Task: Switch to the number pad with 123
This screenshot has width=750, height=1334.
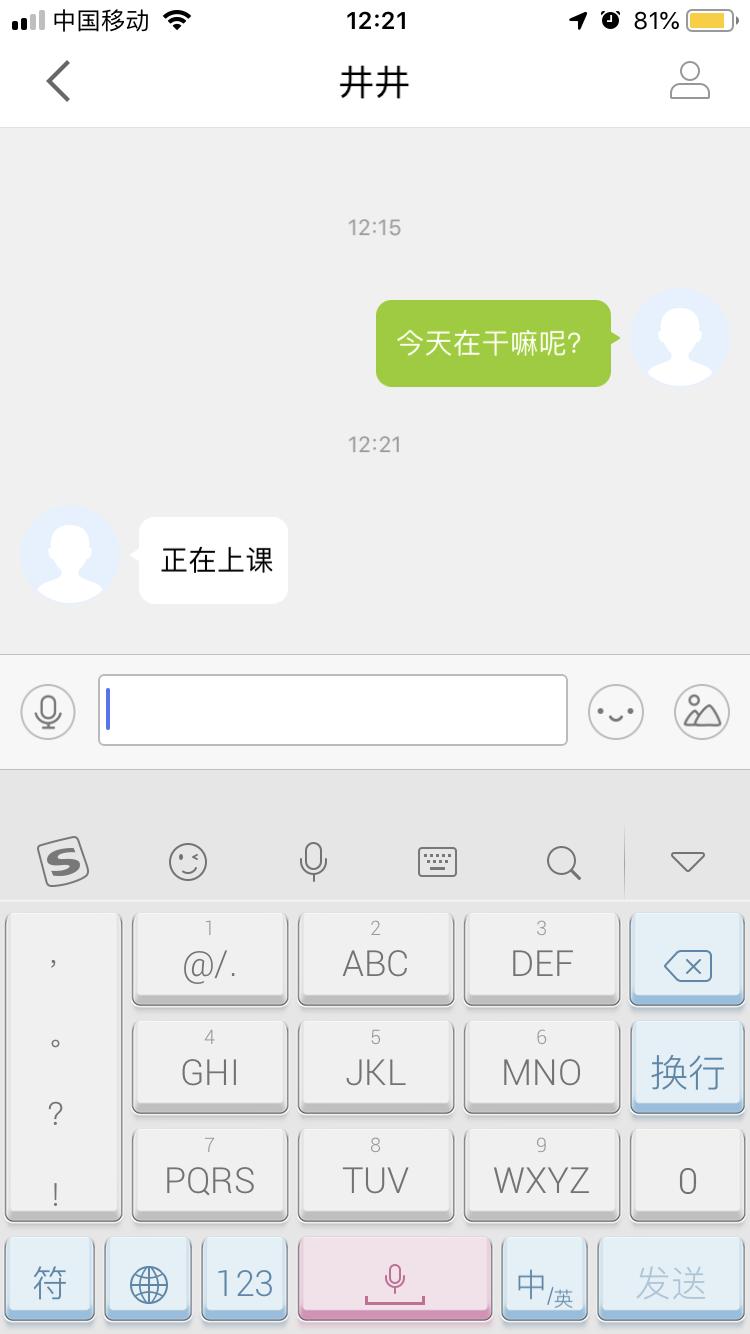Action: 244,1278
